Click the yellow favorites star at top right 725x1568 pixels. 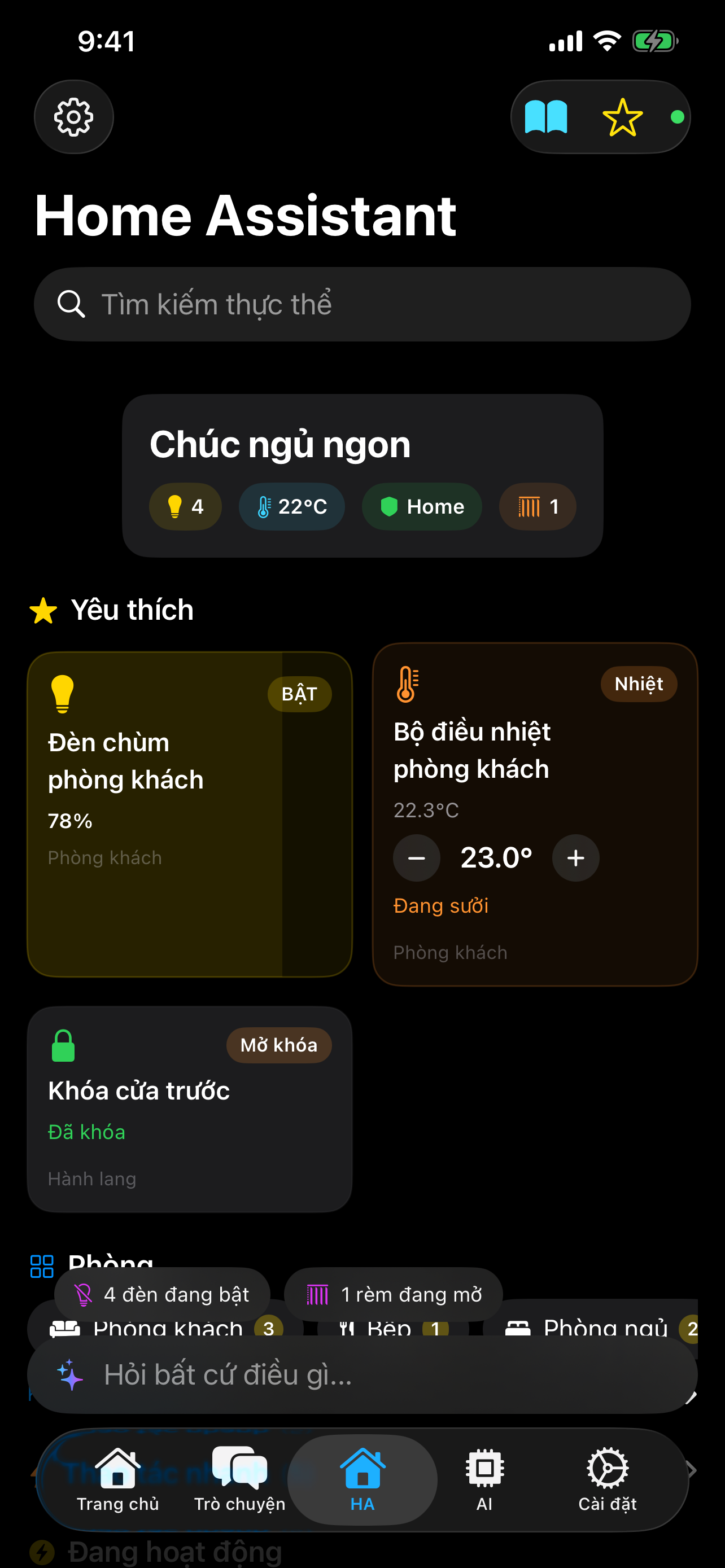pyautogui.click(x=622, y=116)
